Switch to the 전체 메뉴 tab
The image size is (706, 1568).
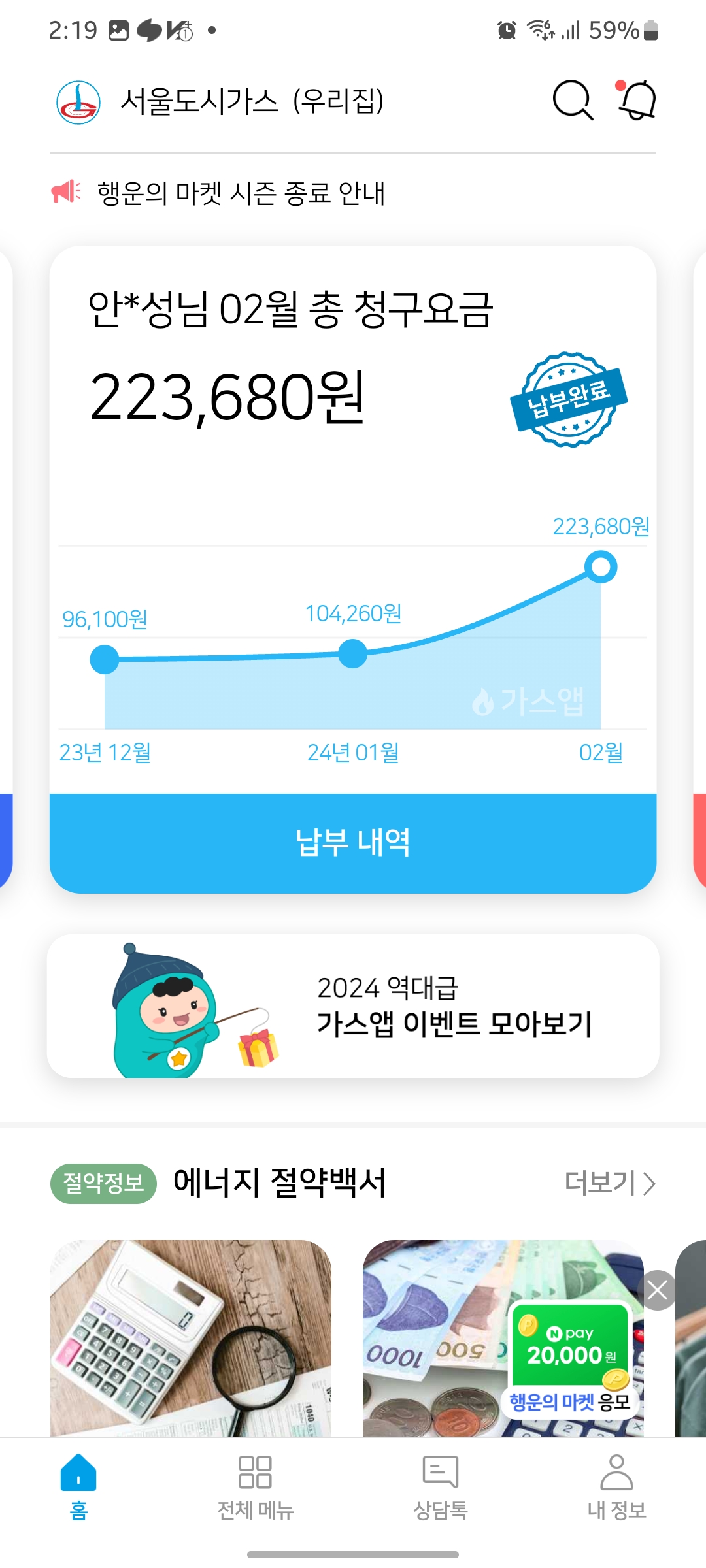pyautogui.click(x=256, y=1486)
